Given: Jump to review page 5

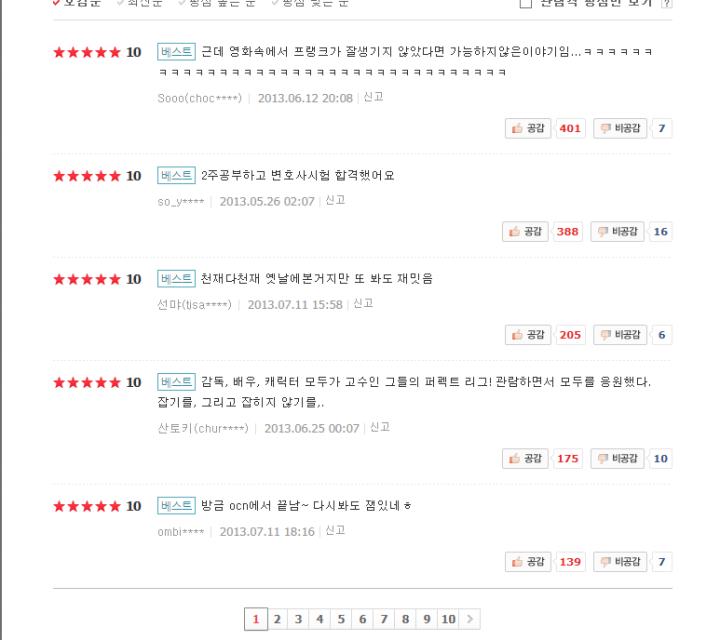Looking at the screenshot, I should tap(341, 619).
